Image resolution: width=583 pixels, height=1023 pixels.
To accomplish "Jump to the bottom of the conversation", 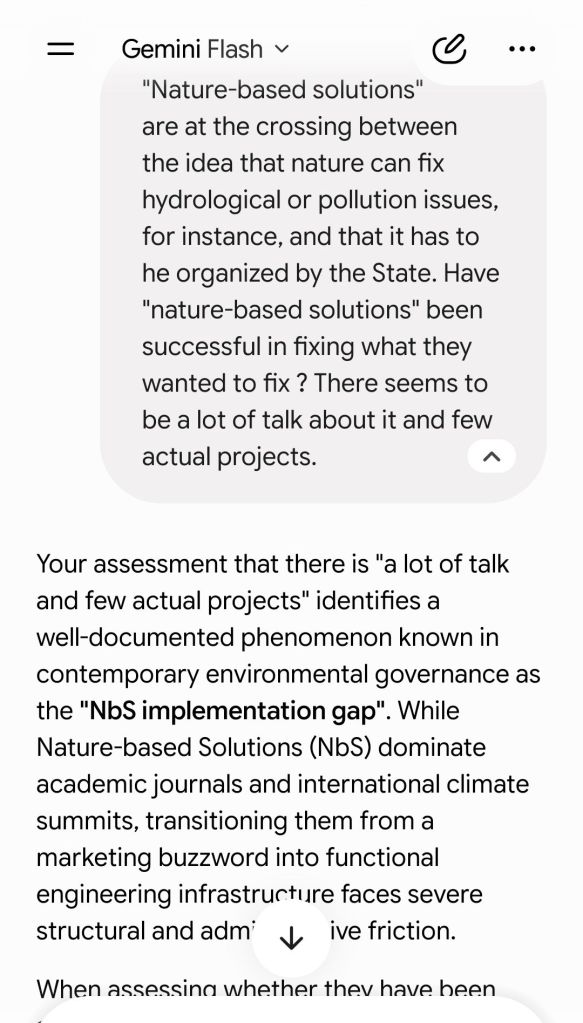I will (x=291, y=939).
